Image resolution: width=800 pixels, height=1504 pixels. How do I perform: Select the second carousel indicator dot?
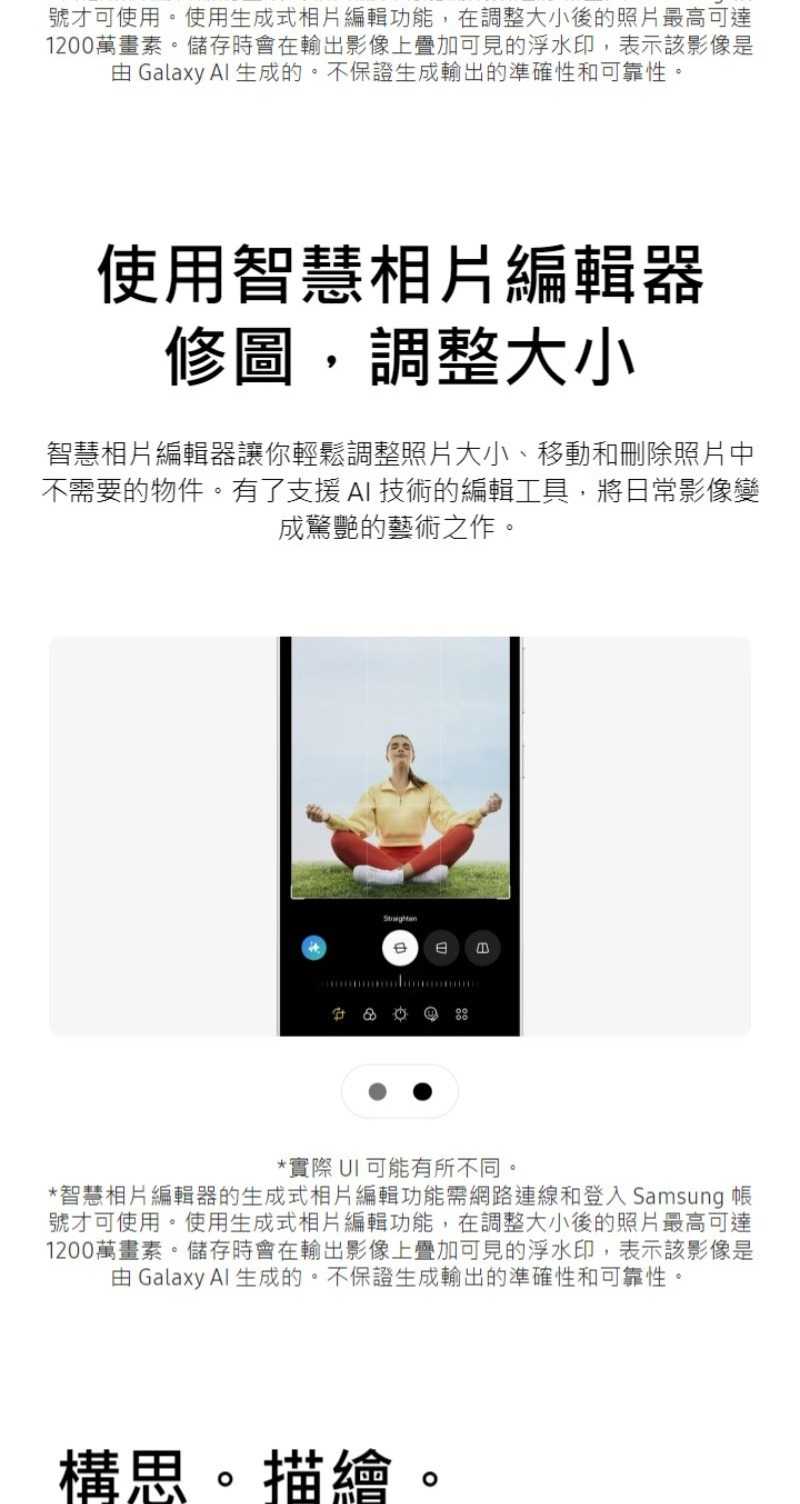[x=421, y=1091]
